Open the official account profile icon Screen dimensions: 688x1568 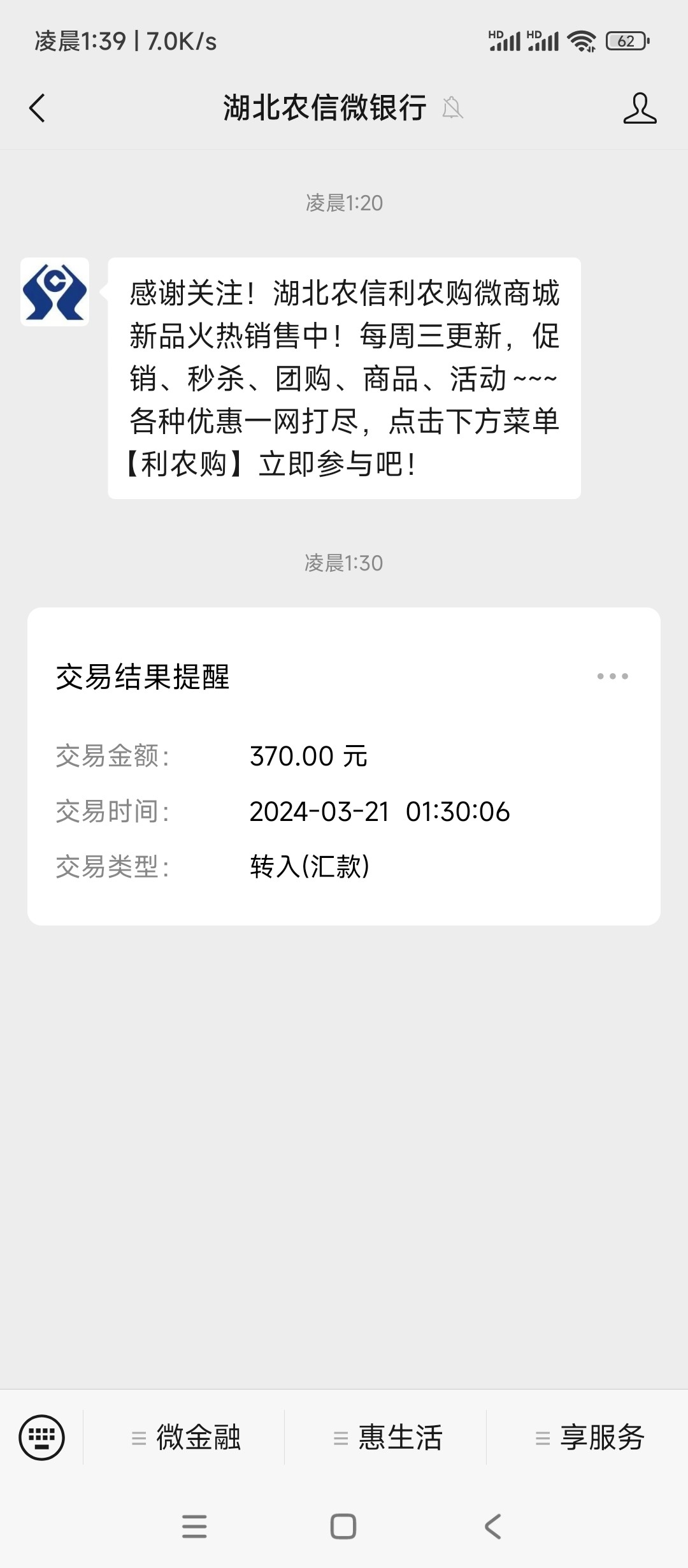pyautogui.click(x=639, y=108)
